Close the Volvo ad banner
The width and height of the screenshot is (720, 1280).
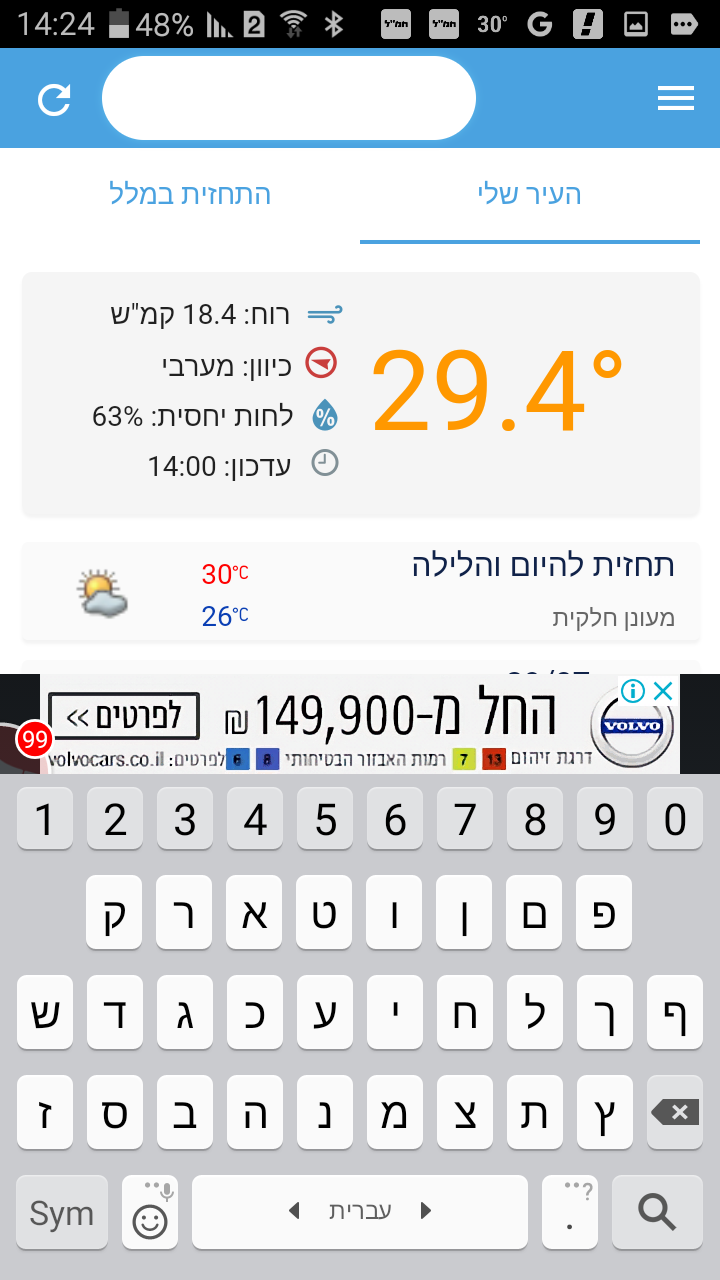663,691
